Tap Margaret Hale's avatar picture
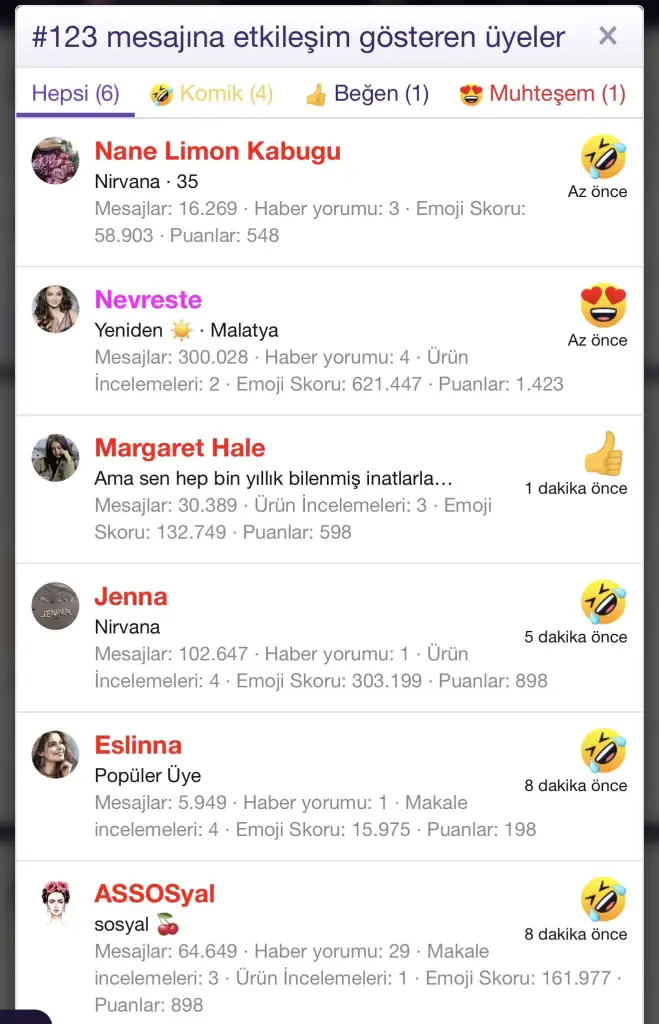This screenshot has height=1024, width=659. [x=56, y=457]
